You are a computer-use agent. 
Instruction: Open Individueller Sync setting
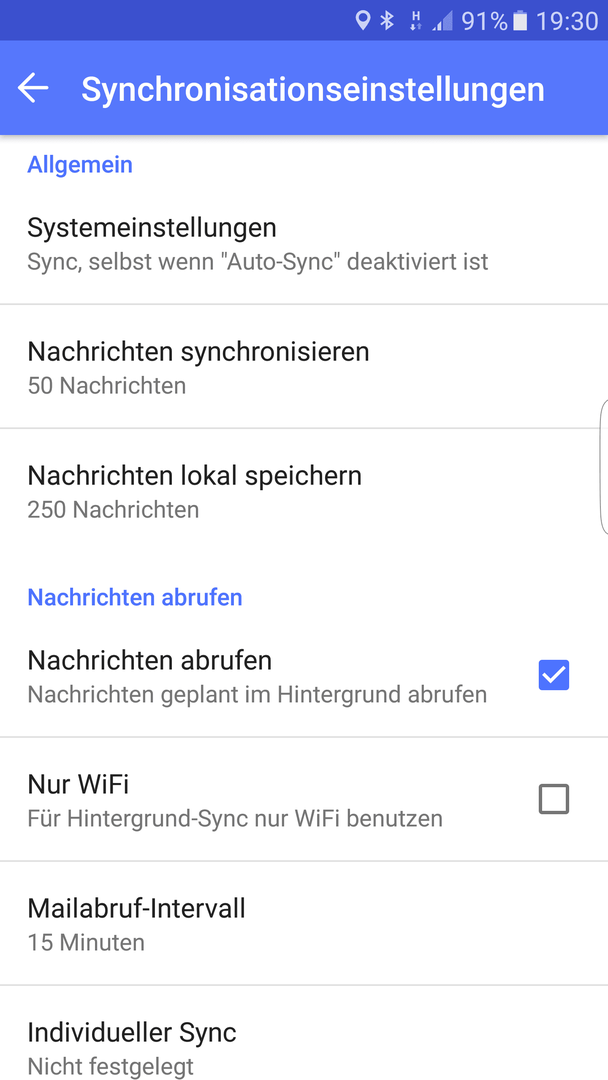(x=304, y=1033)
